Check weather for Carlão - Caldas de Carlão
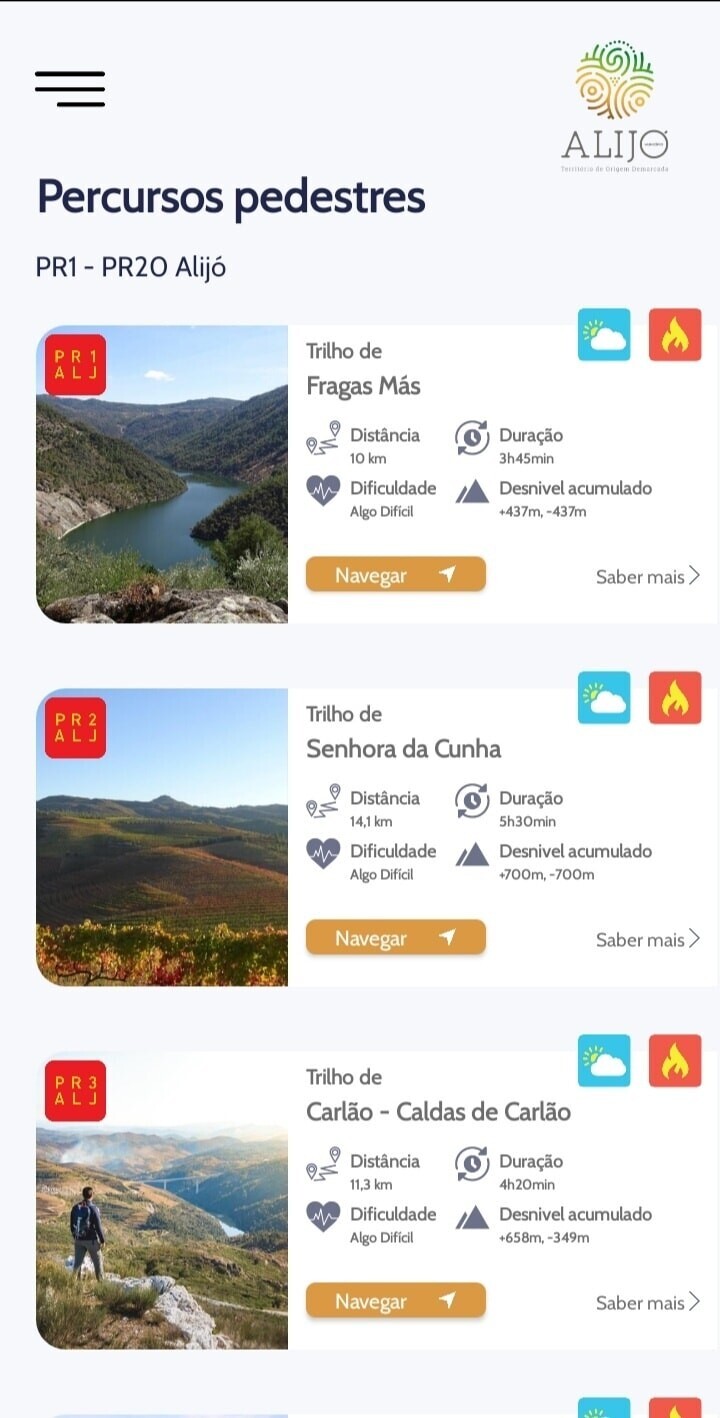This screenshot has width=720, height=1418. click(x=604, y=1061)
